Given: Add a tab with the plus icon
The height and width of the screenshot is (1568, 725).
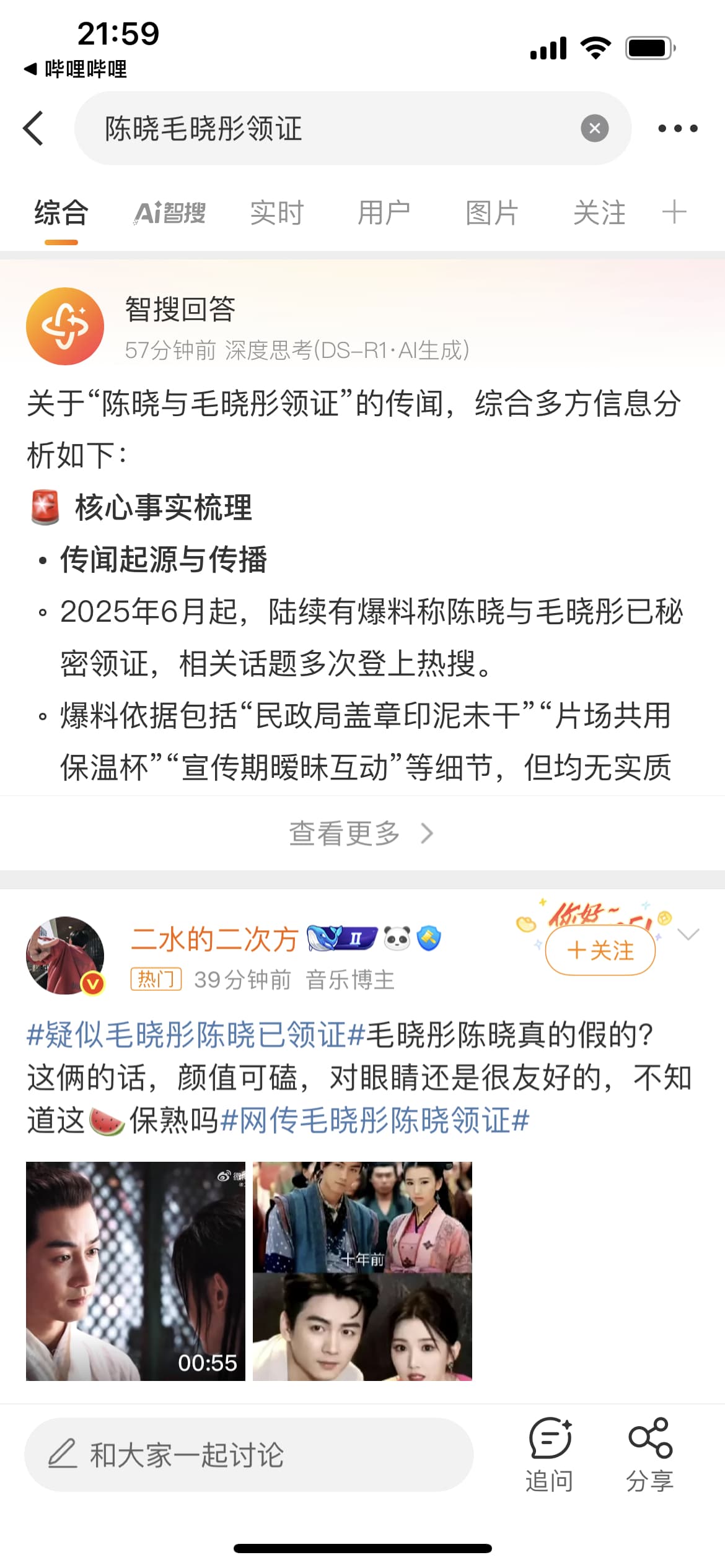Looking at the screenshot, I should pyautogui.click(x=674, y=212).
